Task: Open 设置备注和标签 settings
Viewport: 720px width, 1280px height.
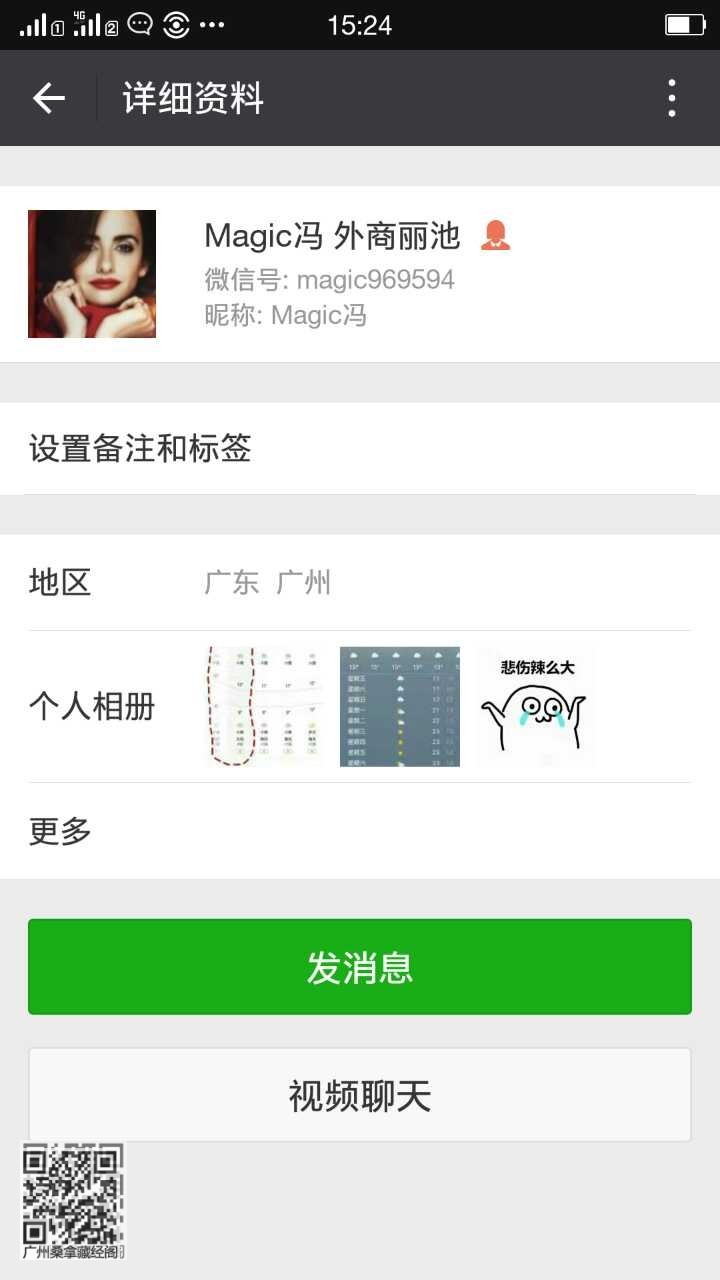Action: coord(360,448)
